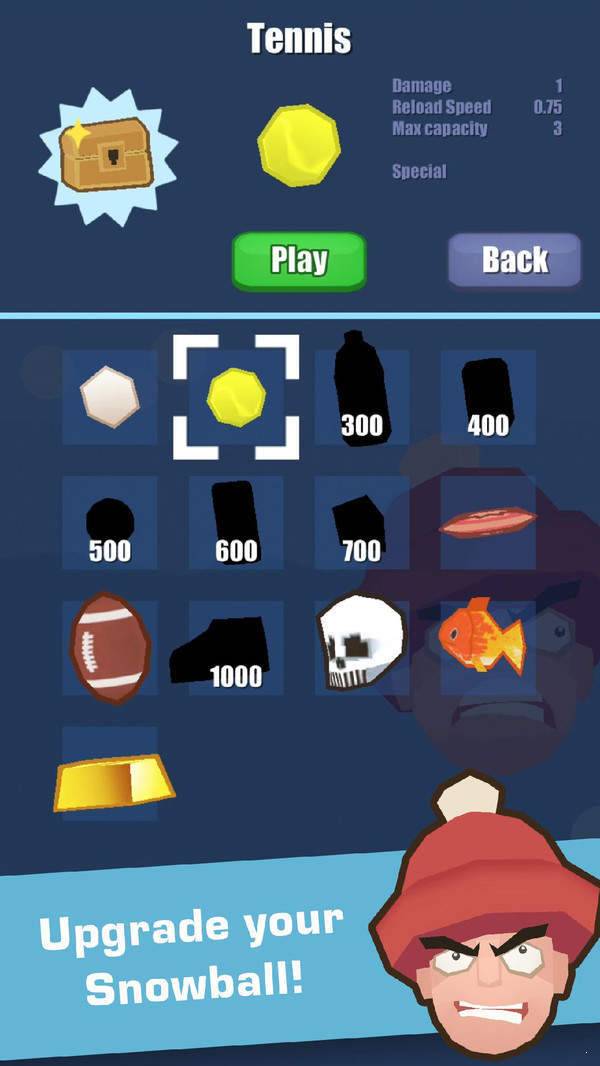Unlock the locked item costing 500
Screen dimensions: 600x1066
[110, 523]
